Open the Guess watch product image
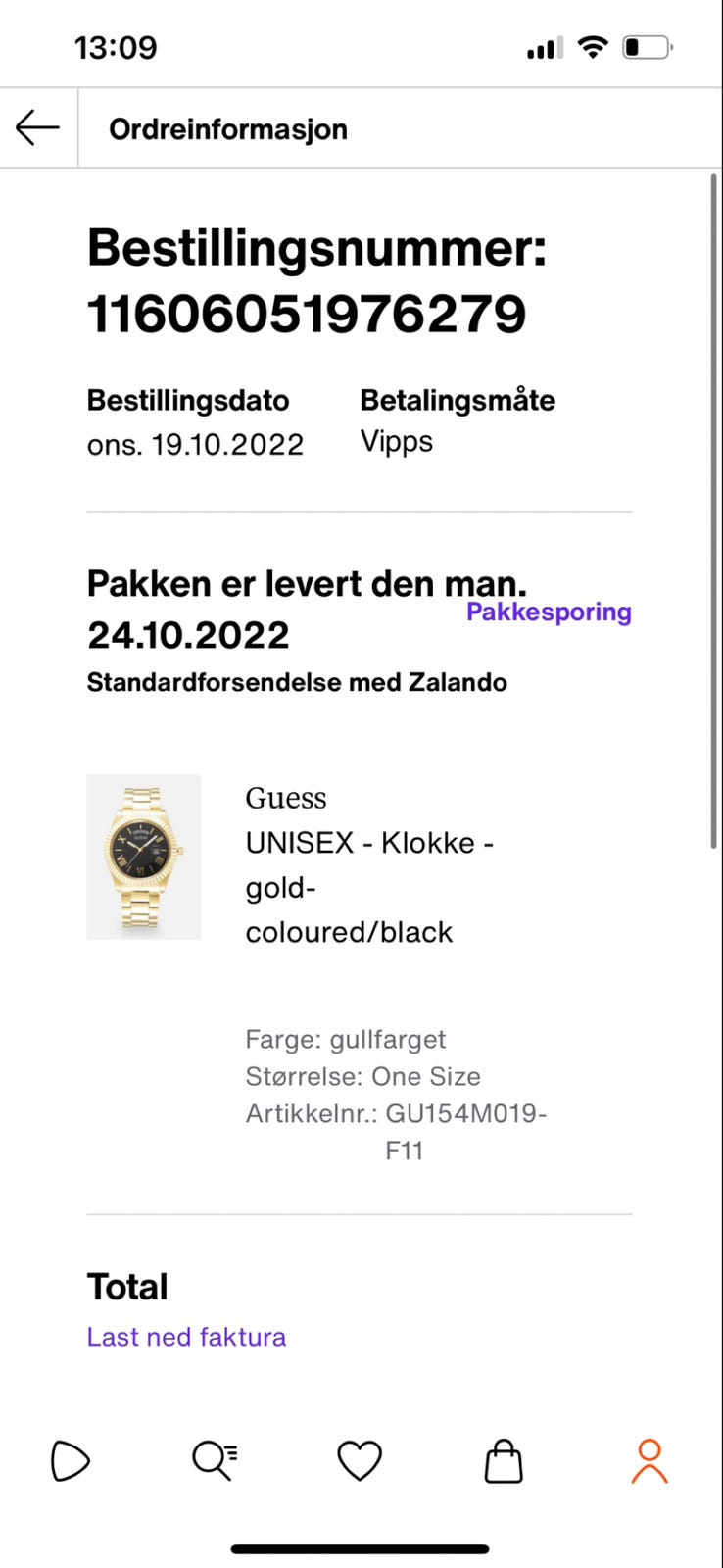Screen dimensions: 723x1568 point(144,857)
